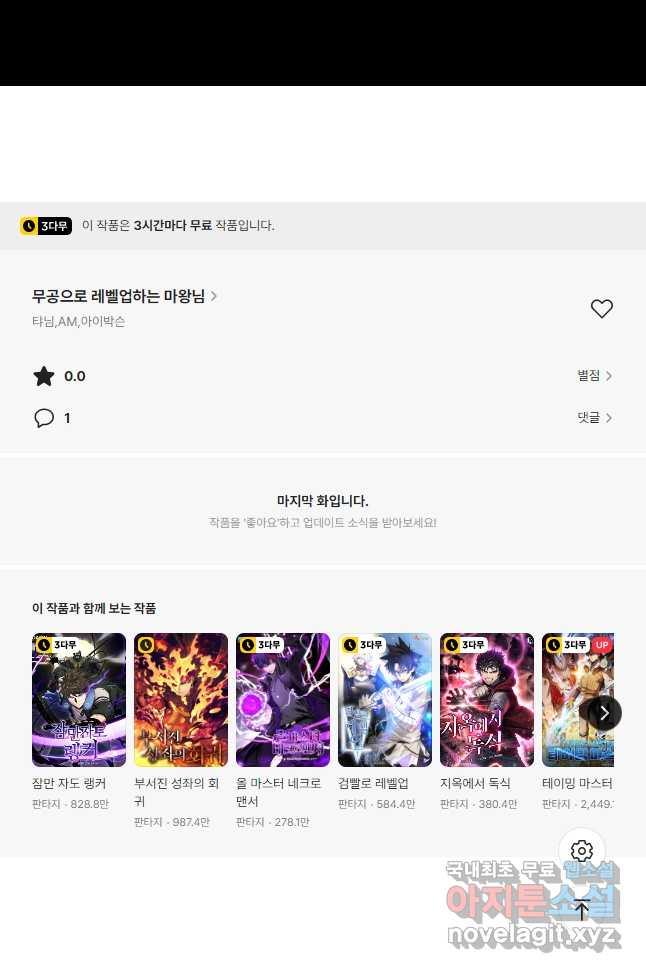
Task: Open the viewer settings gear
Action: tap(582, 851)
